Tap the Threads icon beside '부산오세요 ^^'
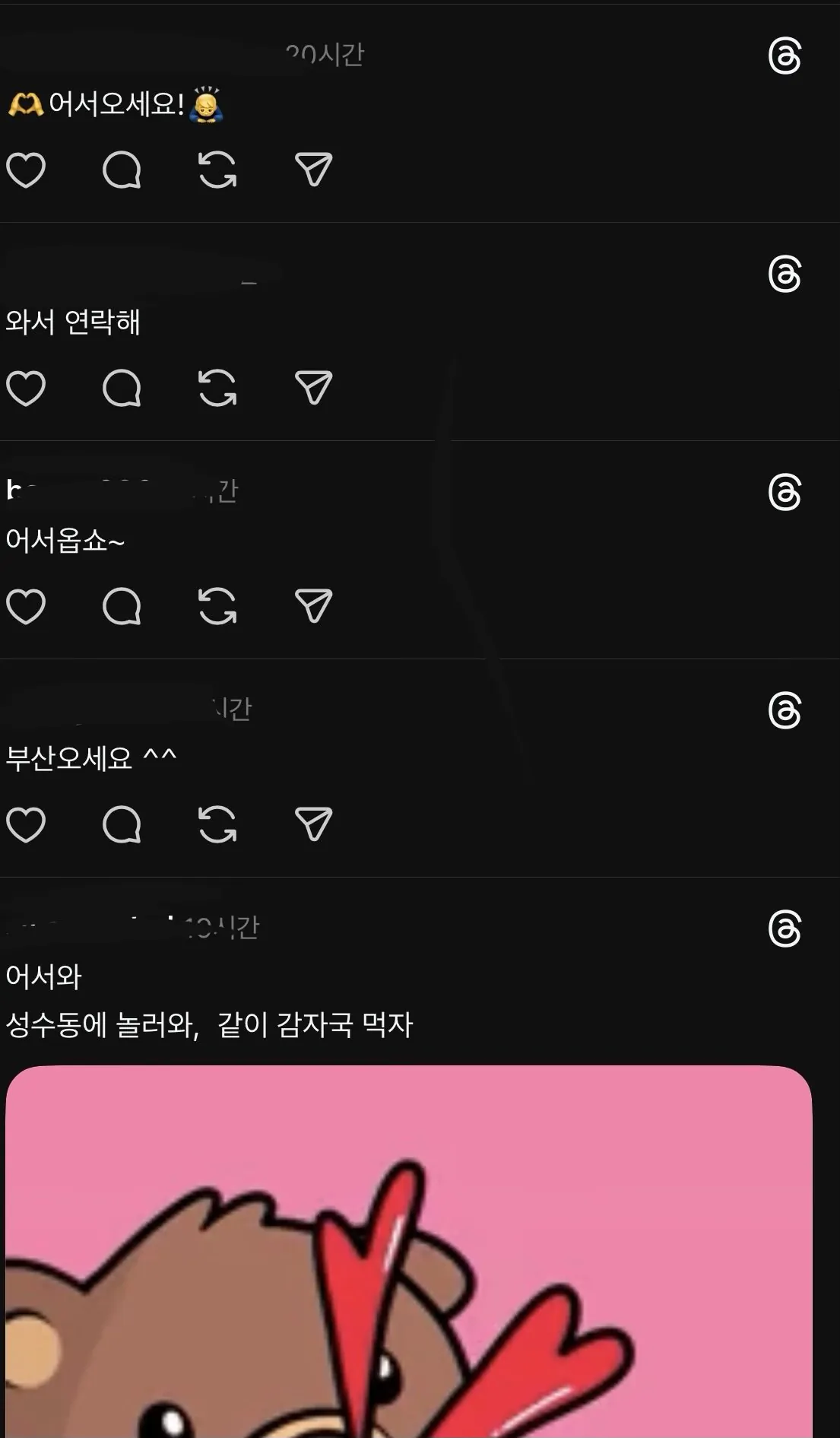The width and height of the screenshot is (840, 1438). [x=785, y=711]
